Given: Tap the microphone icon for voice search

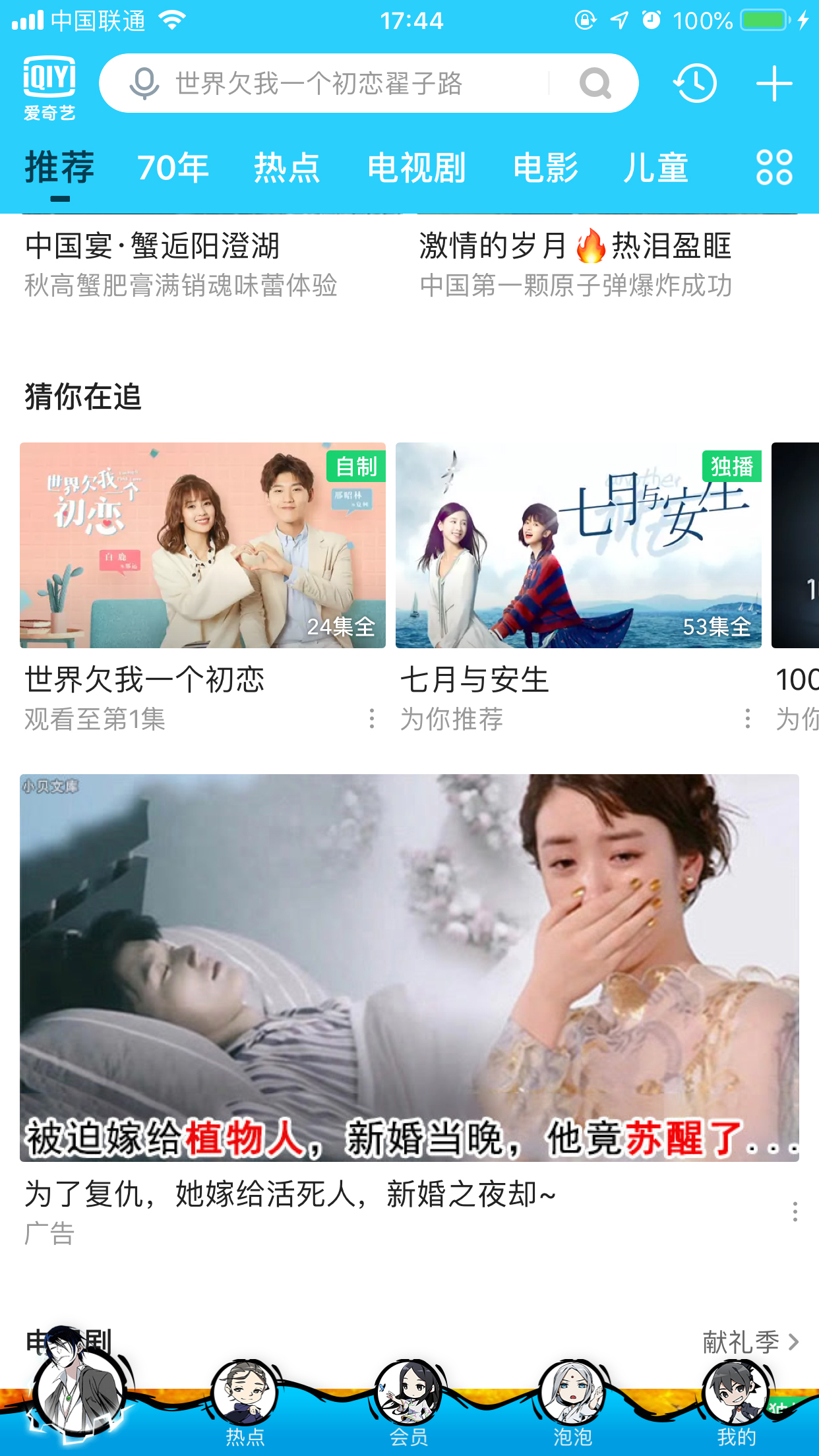Looking at the screenshot, I should tap(142, 84).
